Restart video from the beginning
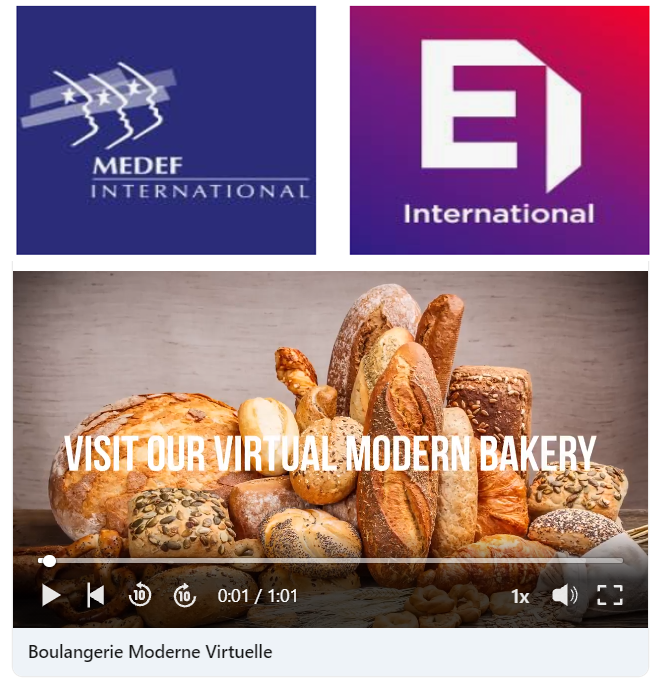 coord(95,596)
